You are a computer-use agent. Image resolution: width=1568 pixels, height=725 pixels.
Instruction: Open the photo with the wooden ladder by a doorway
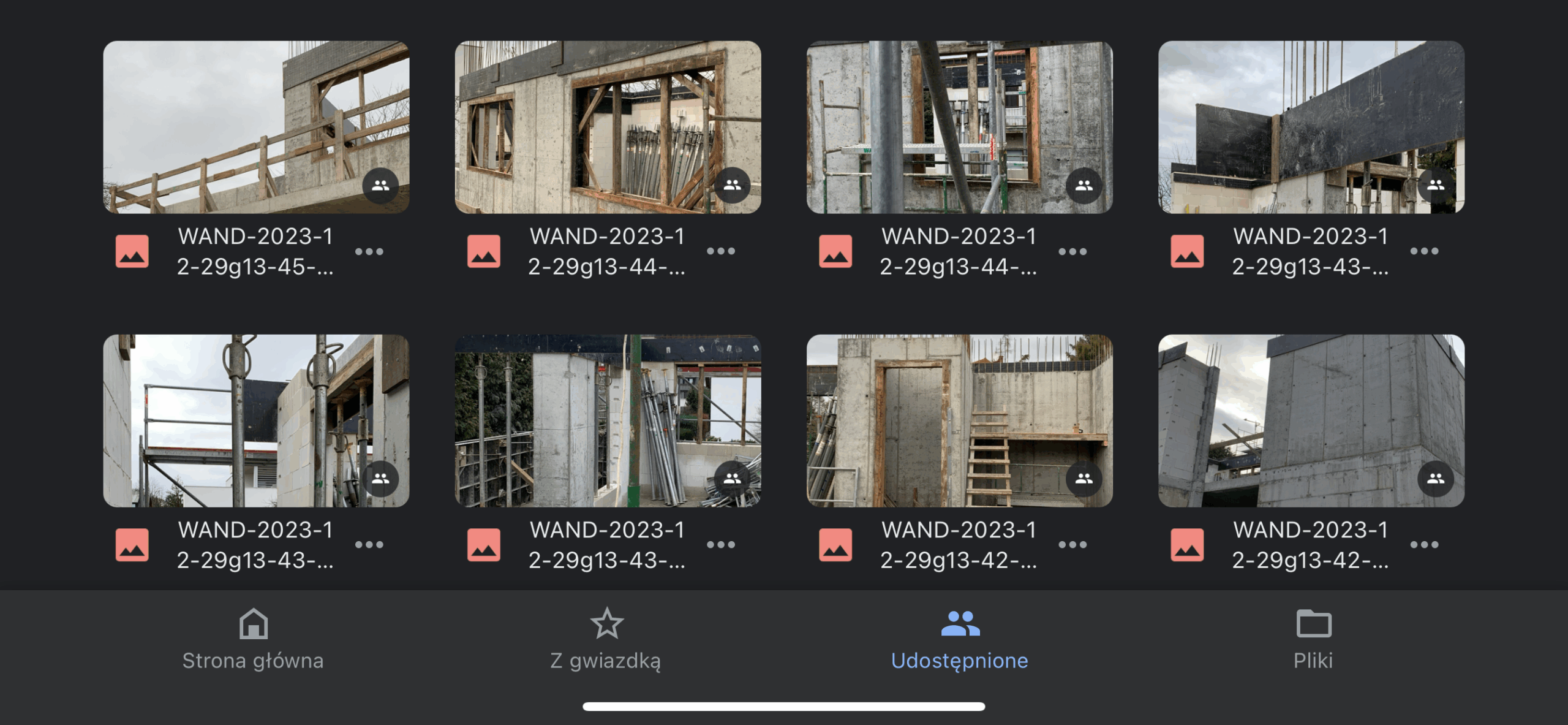(x=959, y=420)
